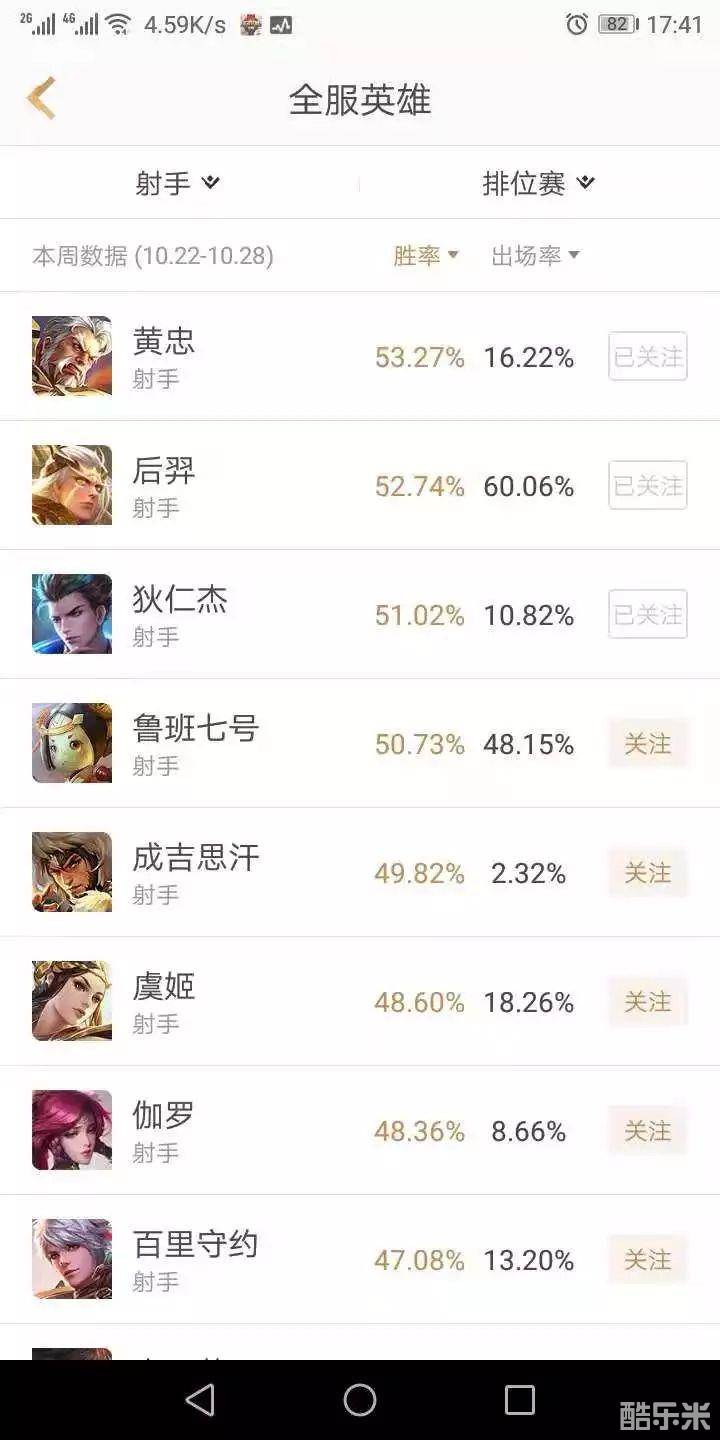Toggle 已关注 for 狄仁杰
Screen dimensions: 720x1440
tap(648, 614)
